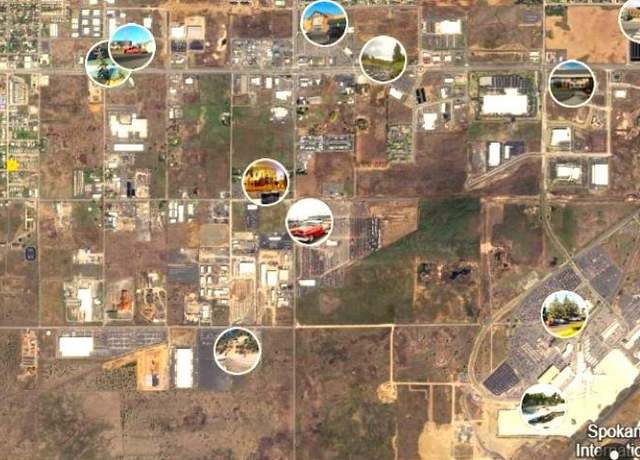Open the dark building entrance photo marker
The height and width of the screenshot is (460, 640).
572,83
